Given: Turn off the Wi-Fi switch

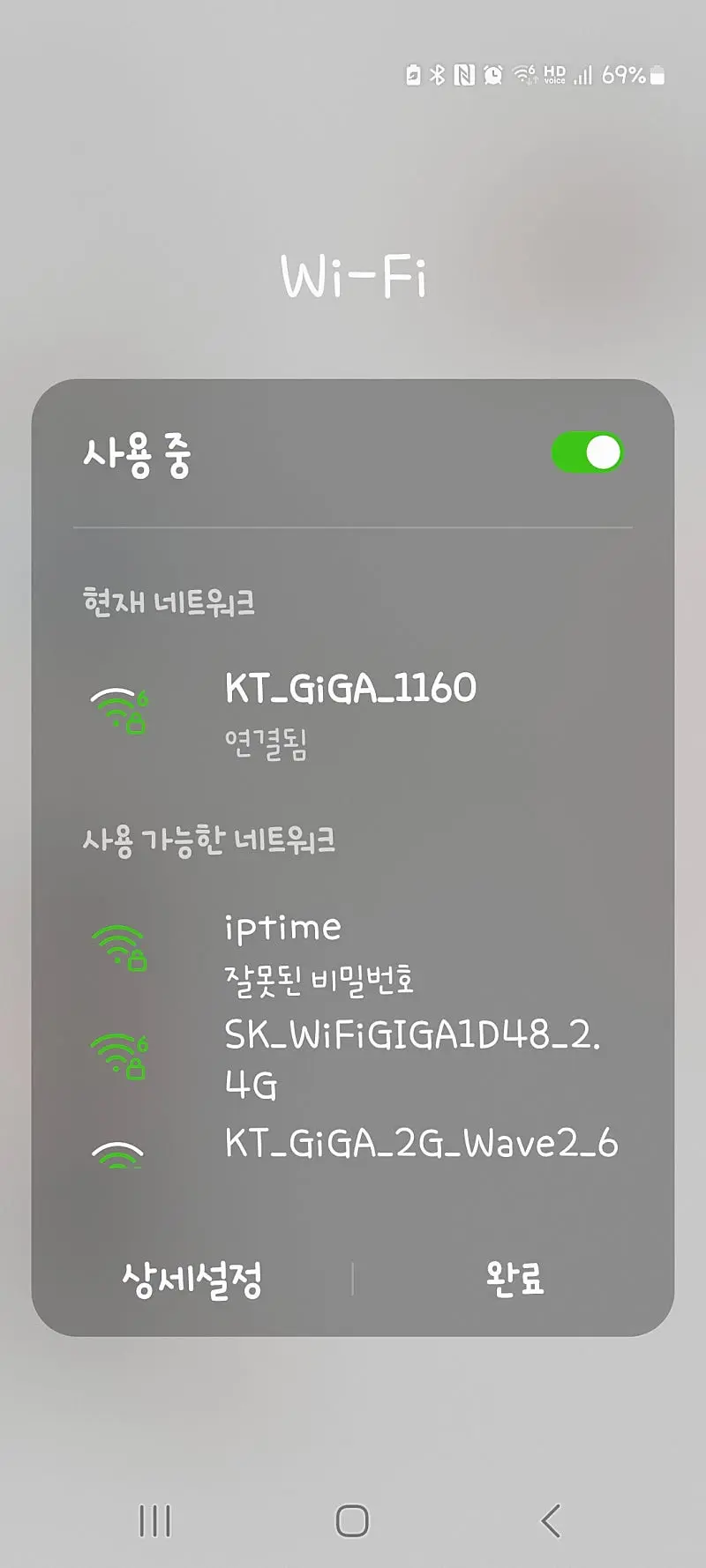Looking at the screenshot, I should click(587, 452).
